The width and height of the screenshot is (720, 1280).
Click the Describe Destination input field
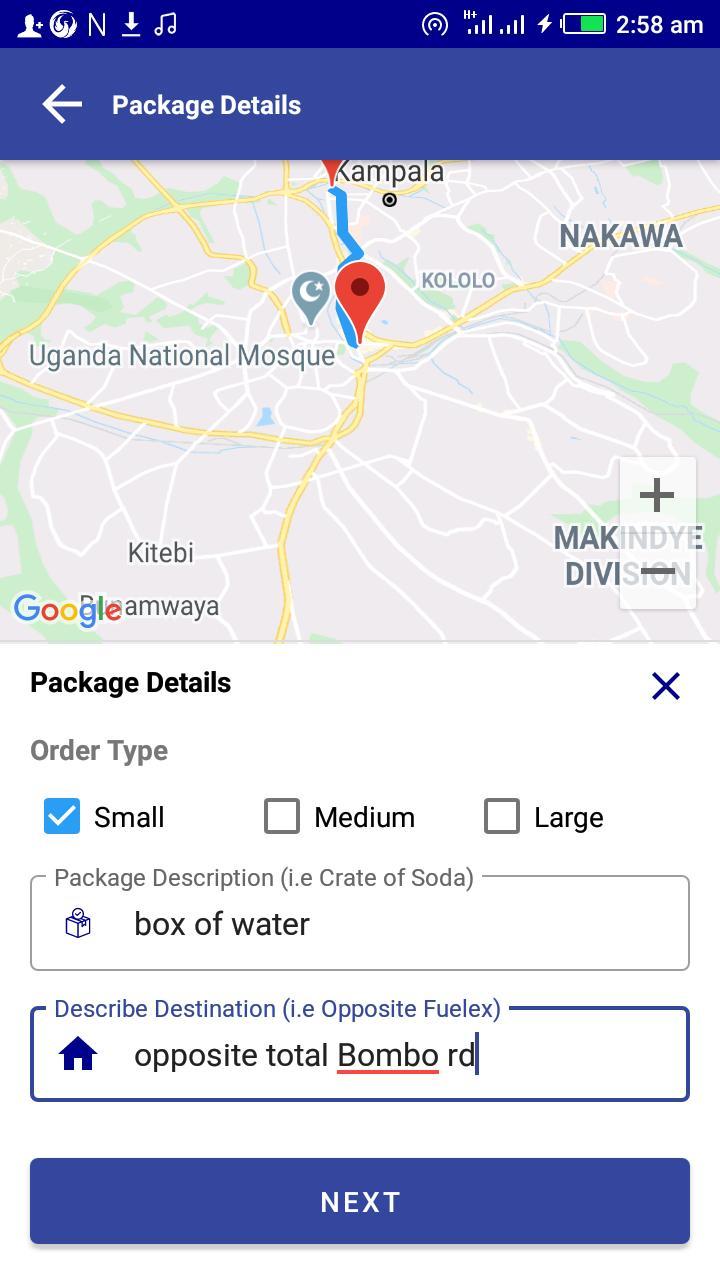pos(300,1054)
